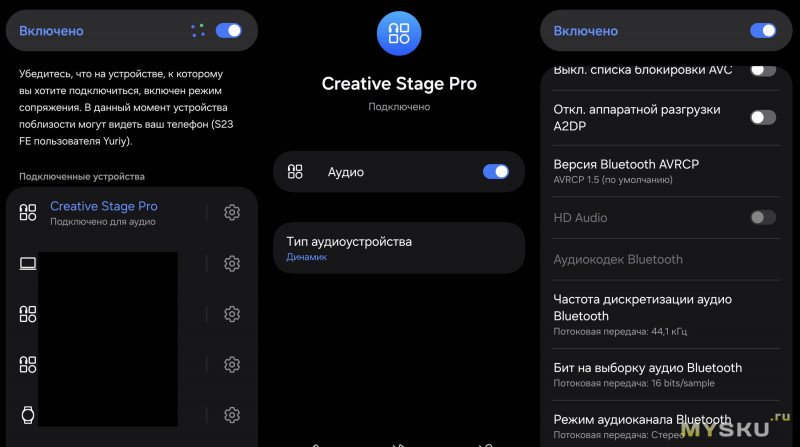
Task: Open Тип аудиоустройства setting
Action: 398,248
